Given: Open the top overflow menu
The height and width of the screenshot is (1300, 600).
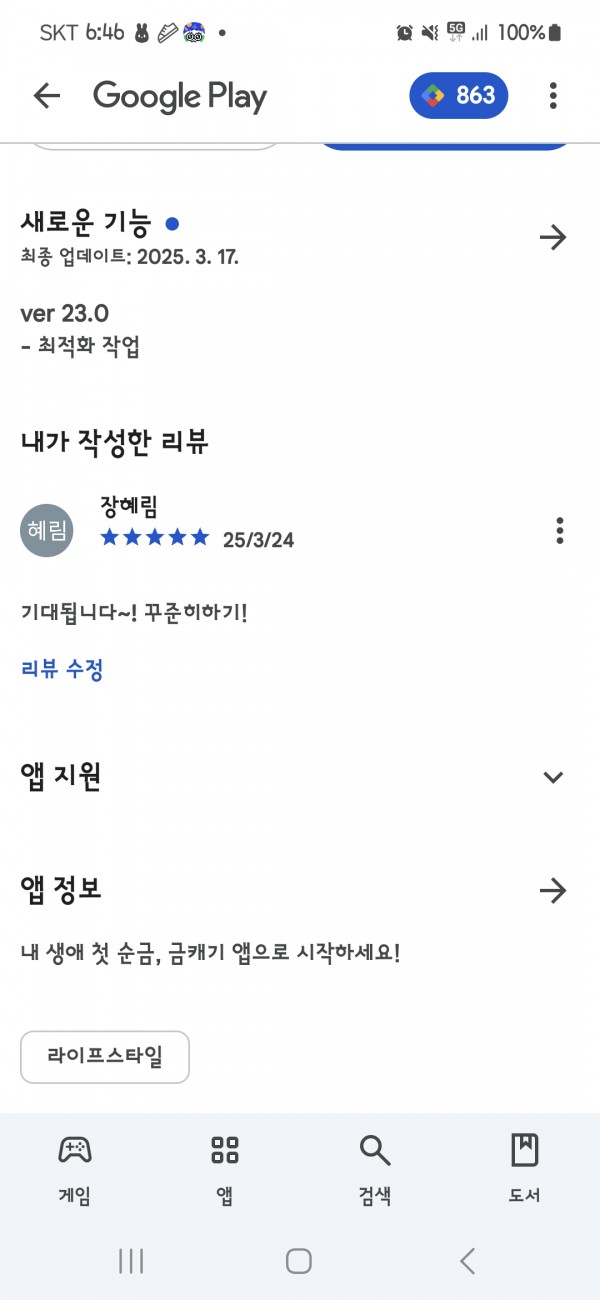Looking at the screenshot, I should 553,96.
